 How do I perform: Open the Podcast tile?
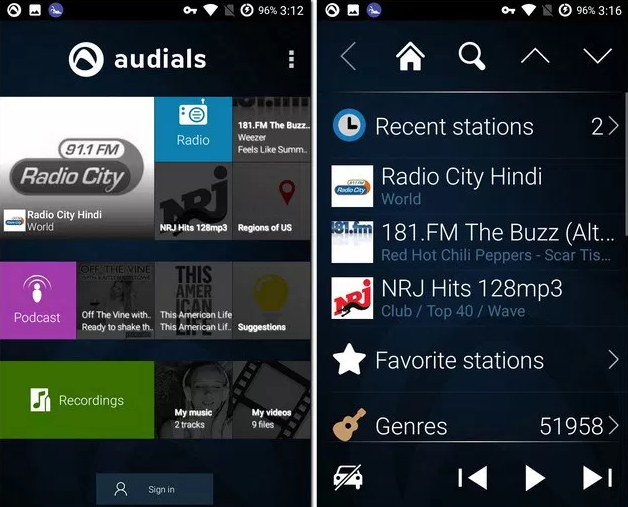pos(38,300)
